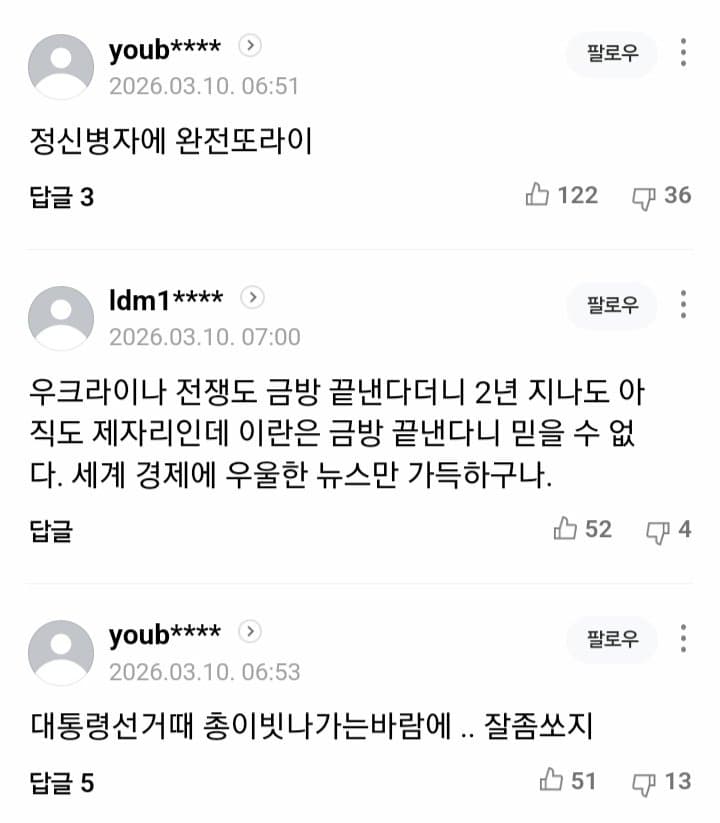
Task: Open overflow menu on the 정신병자에 comment
Action: (x=683, y=53)
